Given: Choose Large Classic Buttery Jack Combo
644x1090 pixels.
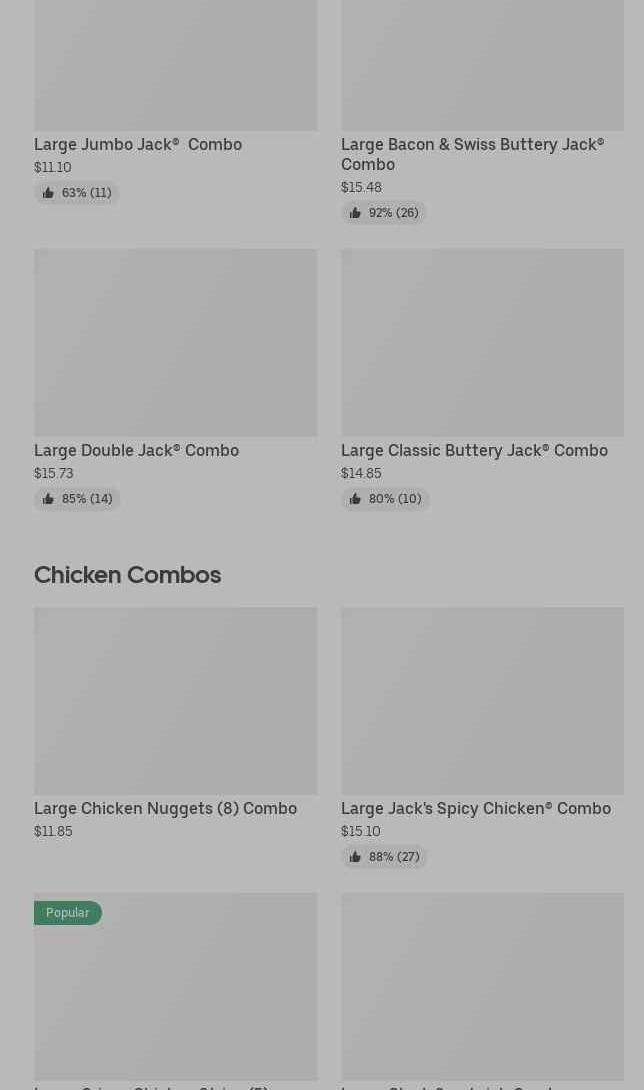Looking at the screenshot, I should pyautogui.click(x=474, y=450).
